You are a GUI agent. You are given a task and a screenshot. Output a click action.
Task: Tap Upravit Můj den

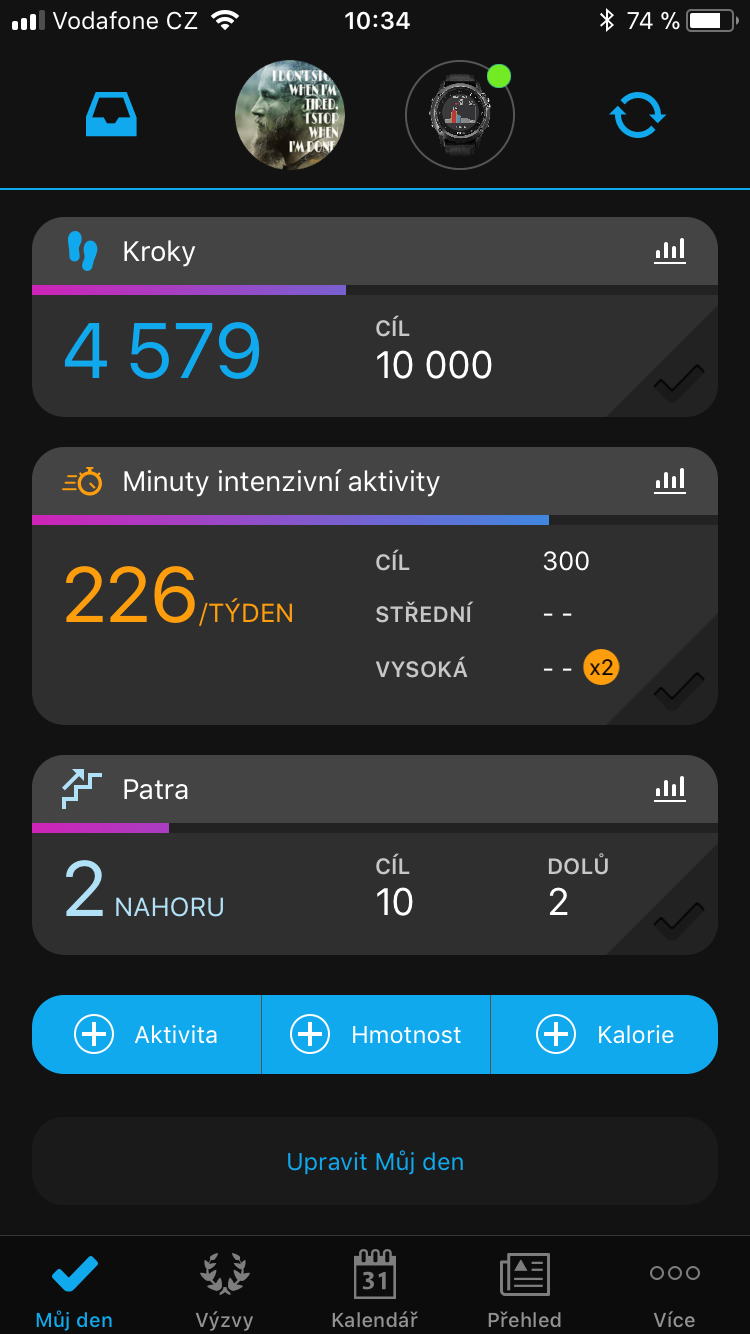pos(375,1162)
